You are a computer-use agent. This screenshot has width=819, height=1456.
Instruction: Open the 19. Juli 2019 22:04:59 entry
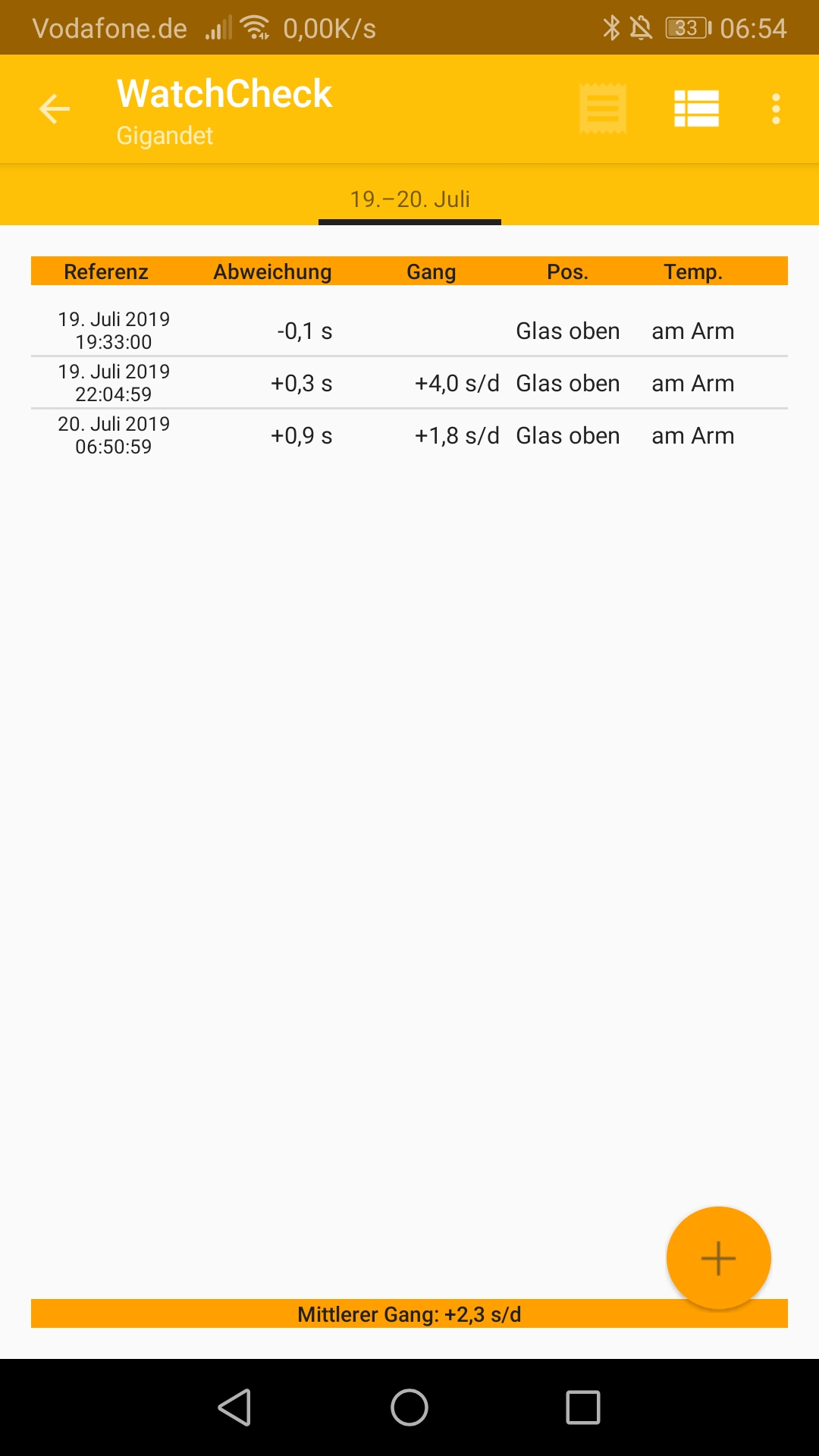pos(409,383)
